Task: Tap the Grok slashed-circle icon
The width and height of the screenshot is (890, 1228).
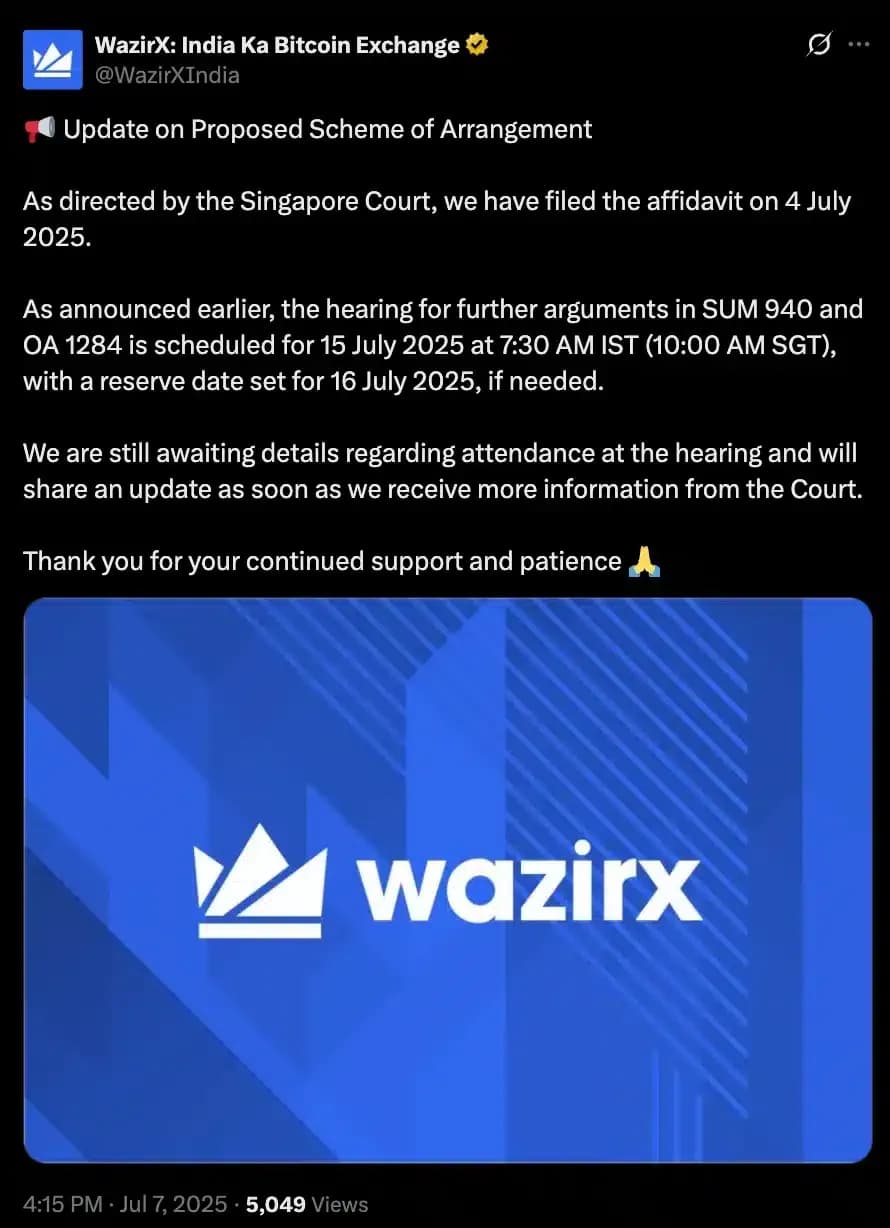Action: coord(818,45)
